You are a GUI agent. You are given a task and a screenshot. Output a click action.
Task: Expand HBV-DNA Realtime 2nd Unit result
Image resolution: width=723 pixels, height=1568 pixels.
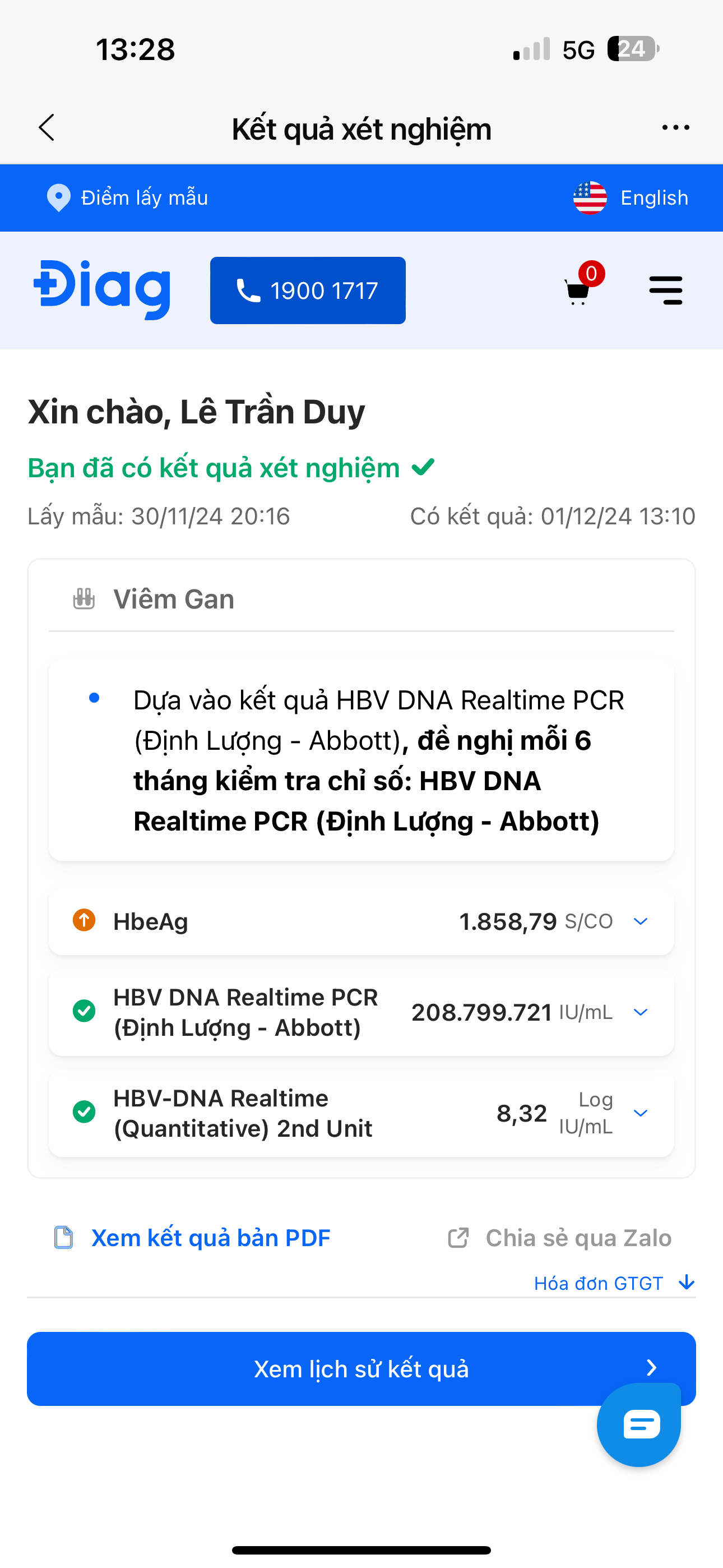click(x=639, y=1113)
